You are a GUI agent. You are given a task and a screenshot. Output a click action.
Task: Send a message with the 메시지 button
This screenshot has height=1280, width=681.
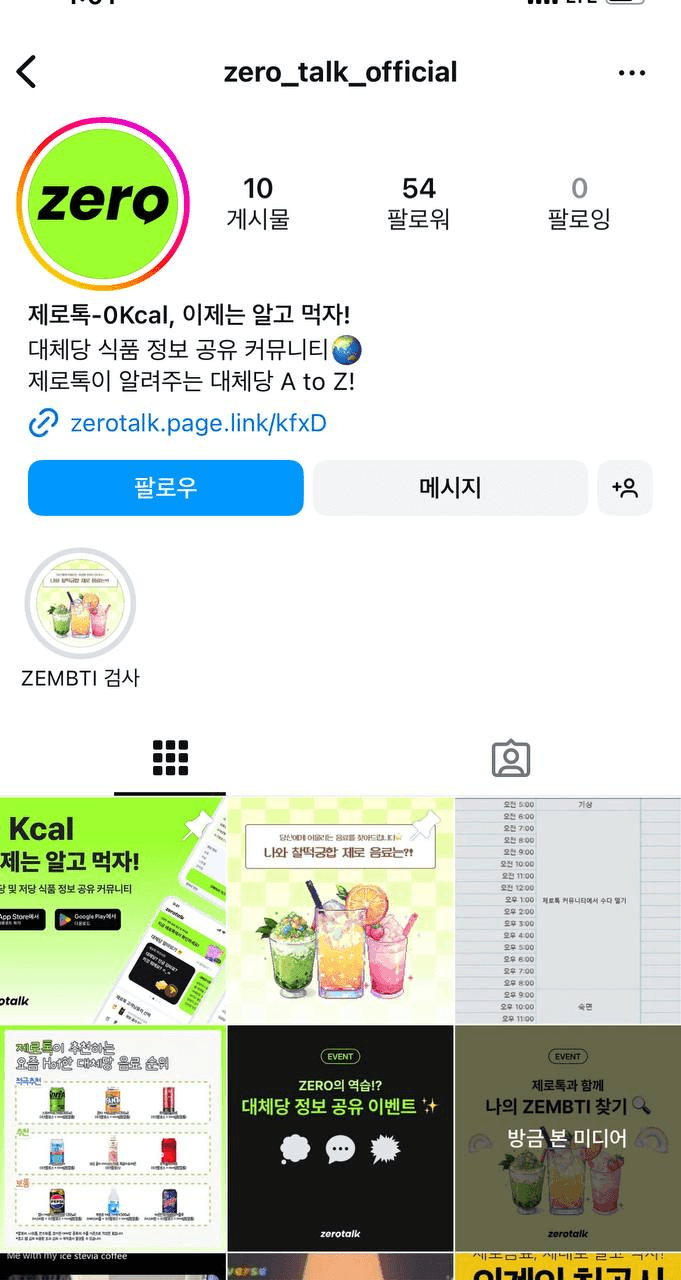(x=450, y=488)
